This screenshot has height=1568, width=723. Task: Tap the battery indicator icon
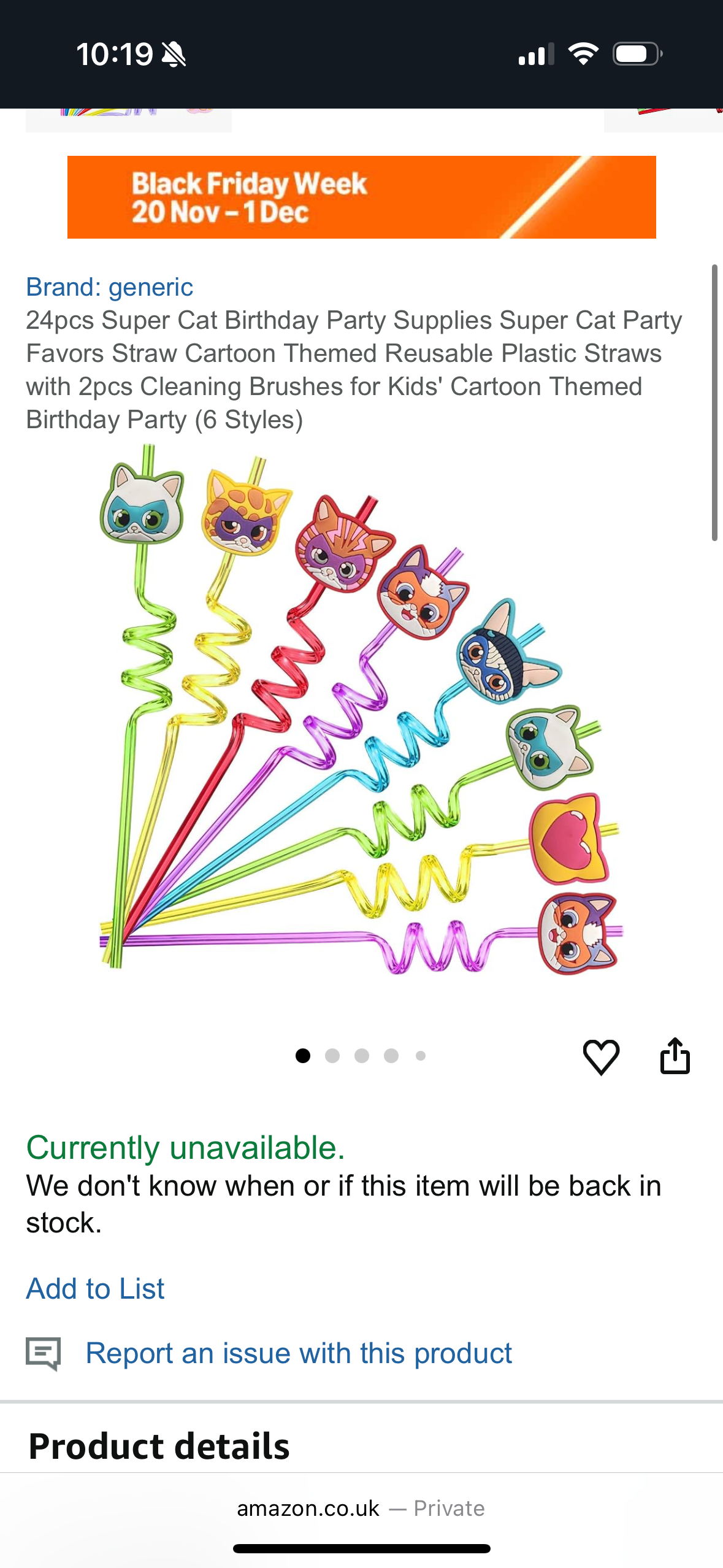[636, 54]
